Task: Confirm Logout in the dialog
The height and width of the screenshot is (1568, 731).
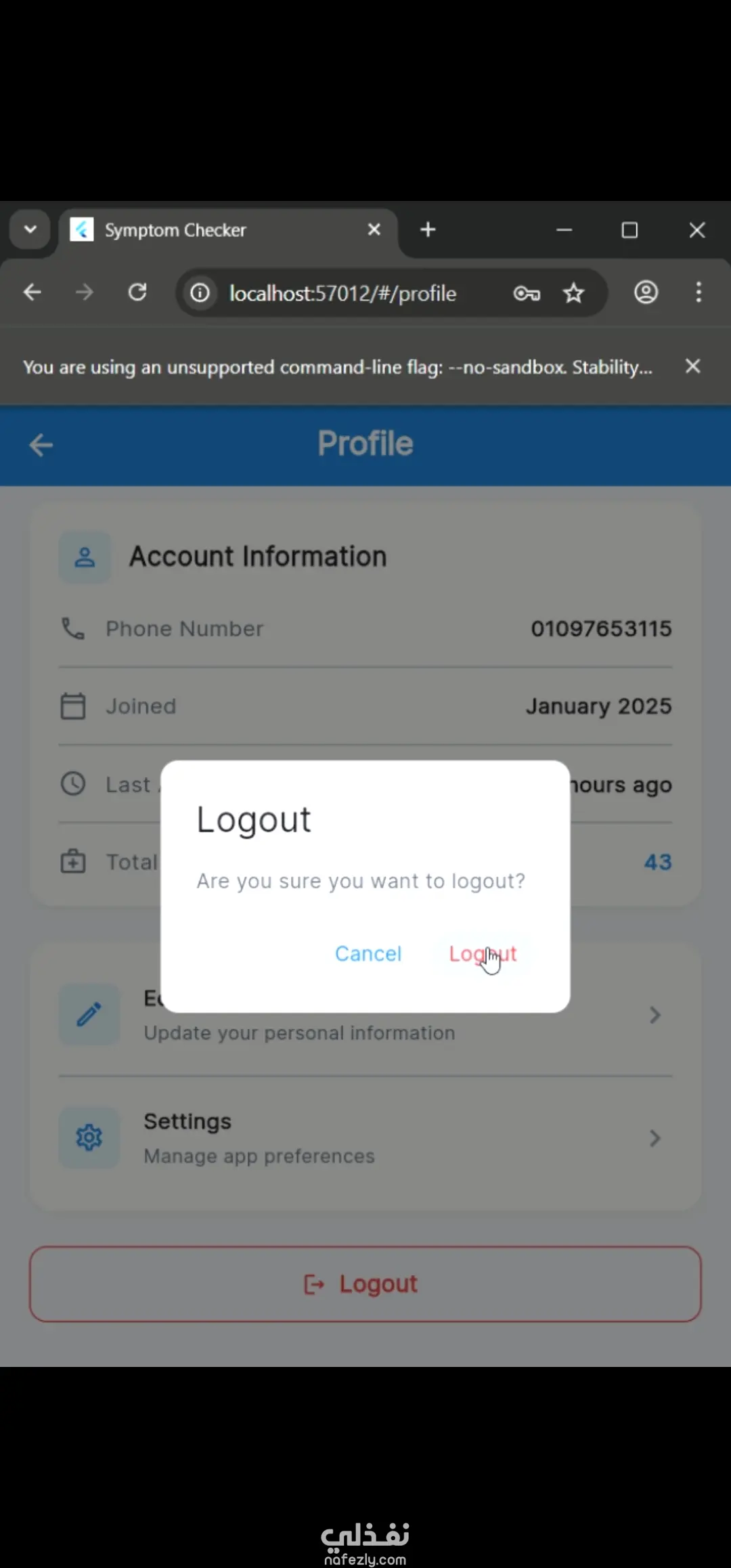Action: click(x=483, y=953)
